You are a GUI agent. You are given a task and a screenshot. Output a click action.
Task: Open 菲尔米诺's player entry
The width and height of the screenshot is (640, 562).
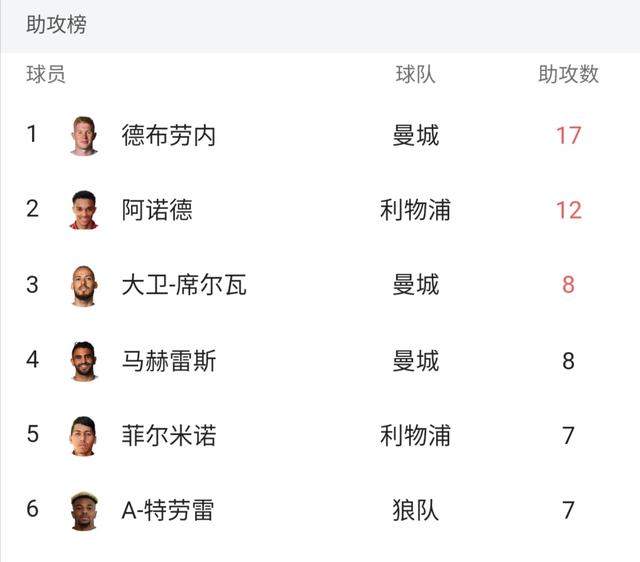coord(168,435)
